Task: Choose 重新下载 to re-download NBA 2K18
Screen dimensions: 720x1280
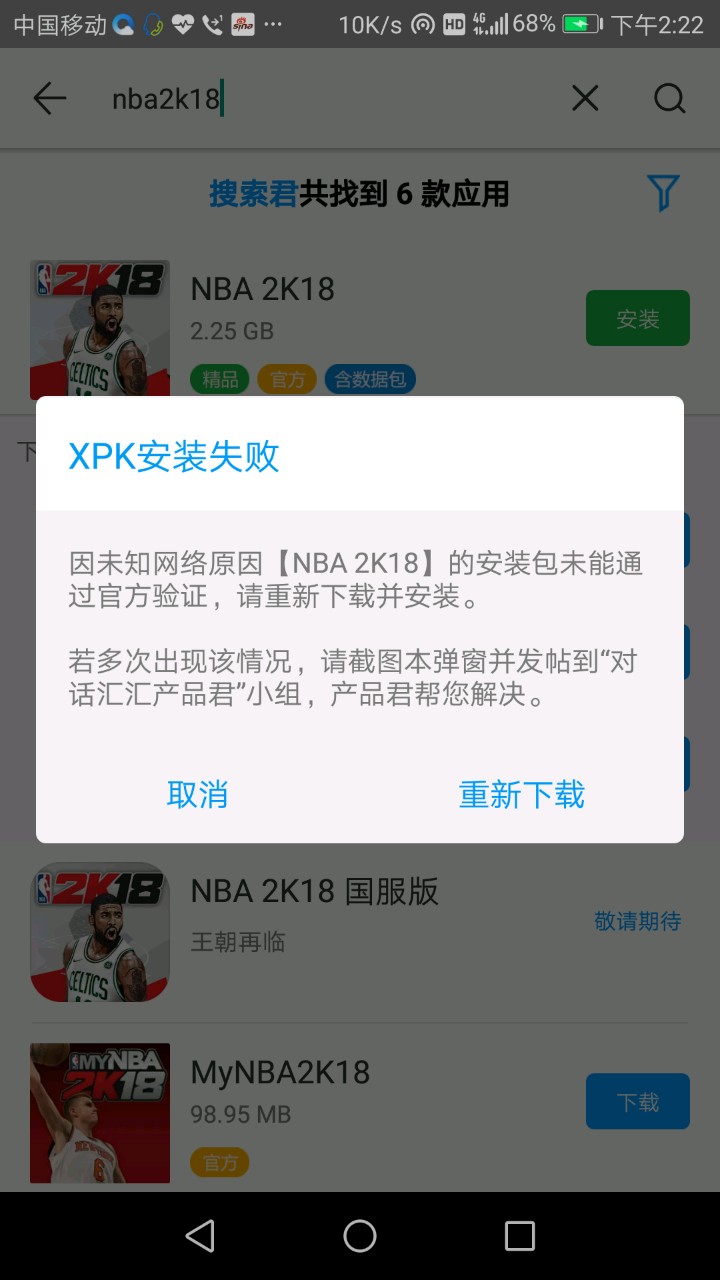Action: pos(521,795)
